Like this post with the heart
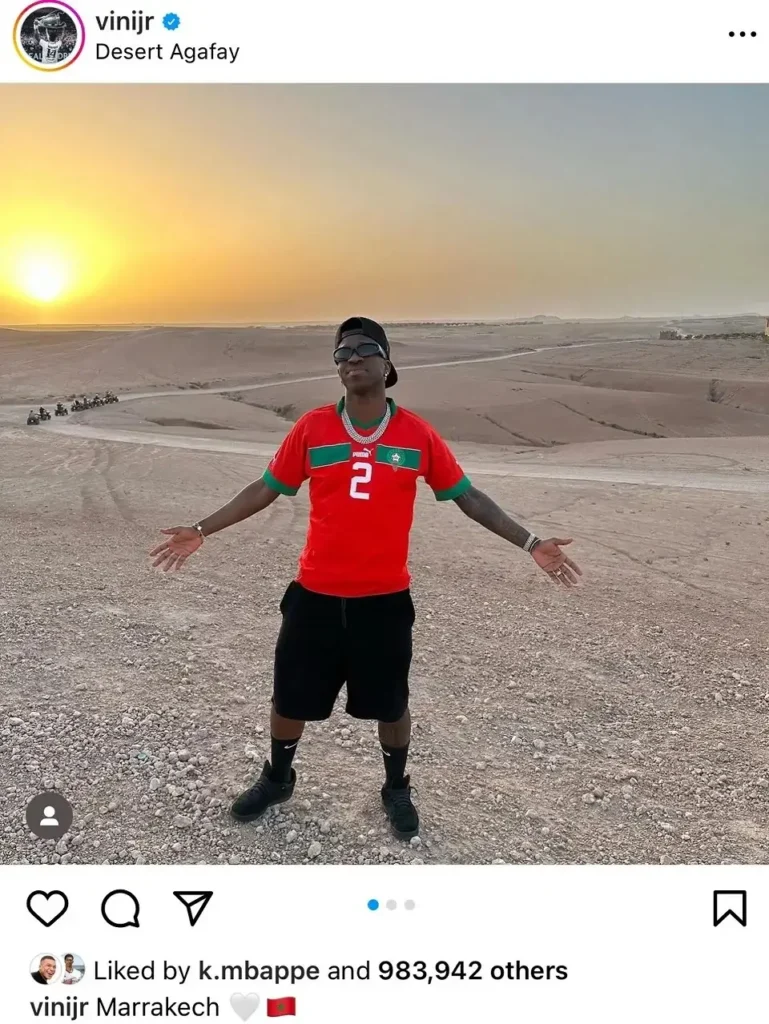Viewport: 769px width, 1024px height. pos(47,908)
